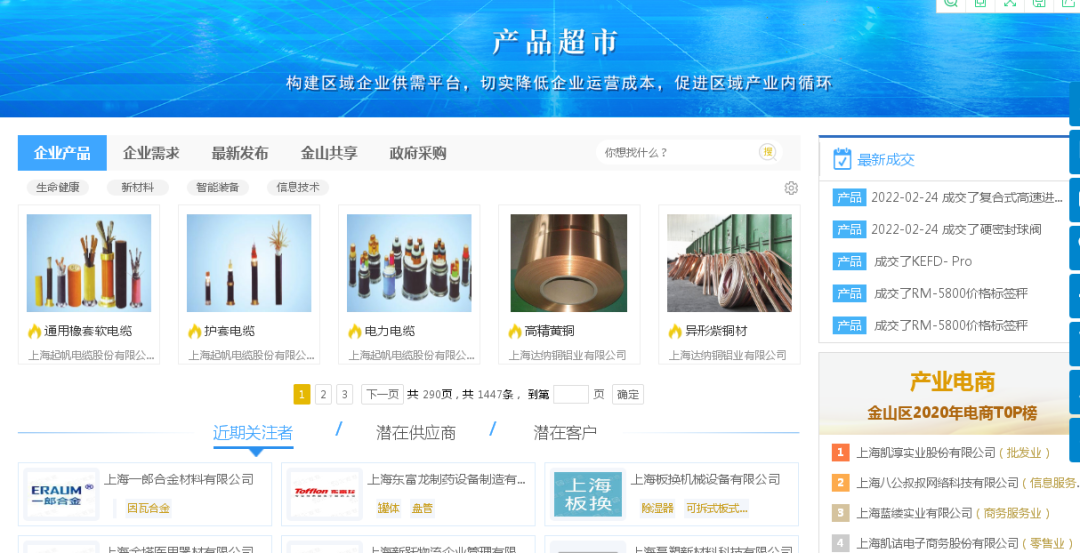
Task: Open the 金山共享 tab
Action: pos(329,153)
